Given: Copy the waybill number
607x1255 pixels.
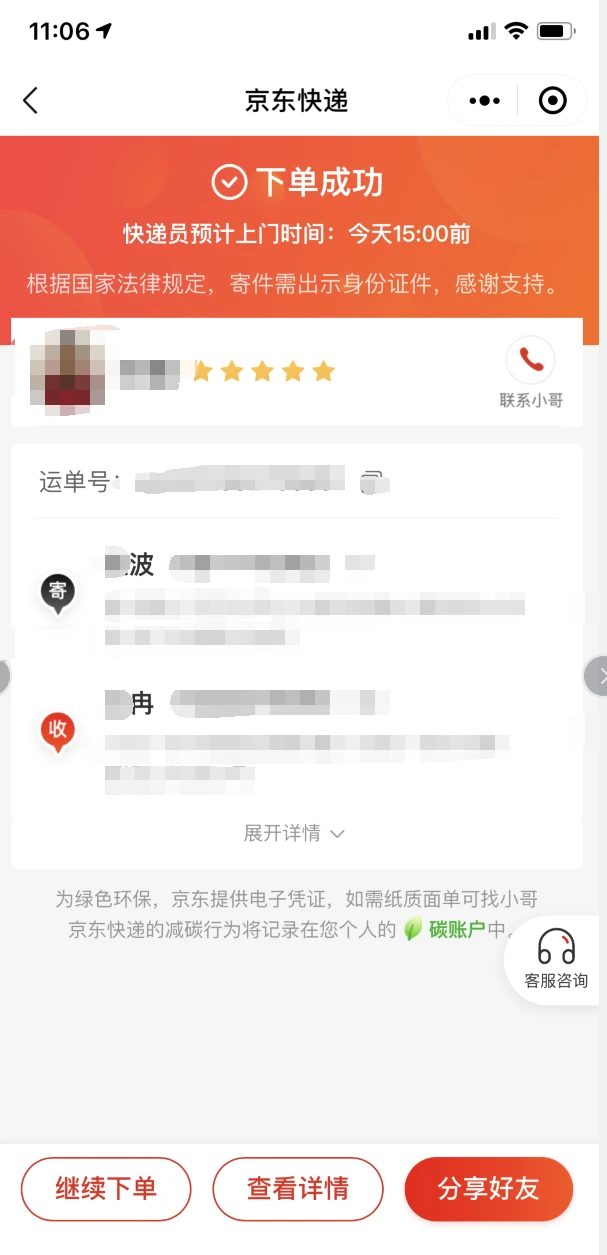Looking at the screenshot, I should [x=372, y=481].
